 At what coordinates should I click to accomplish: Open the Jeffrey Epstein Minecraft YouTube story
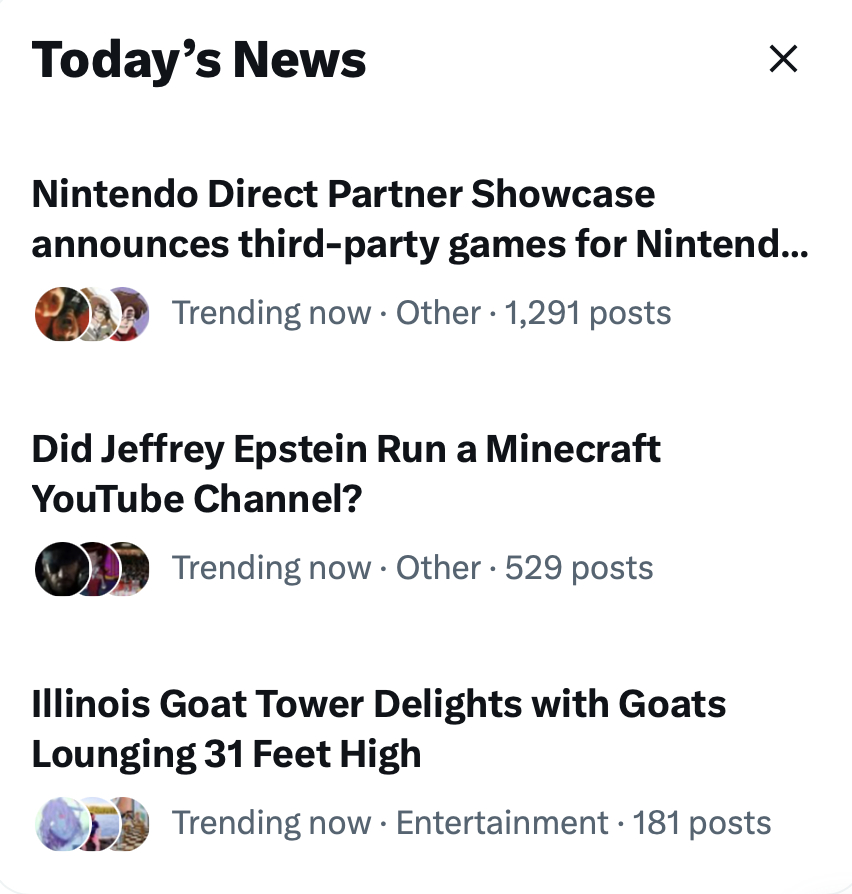(346, 474)
